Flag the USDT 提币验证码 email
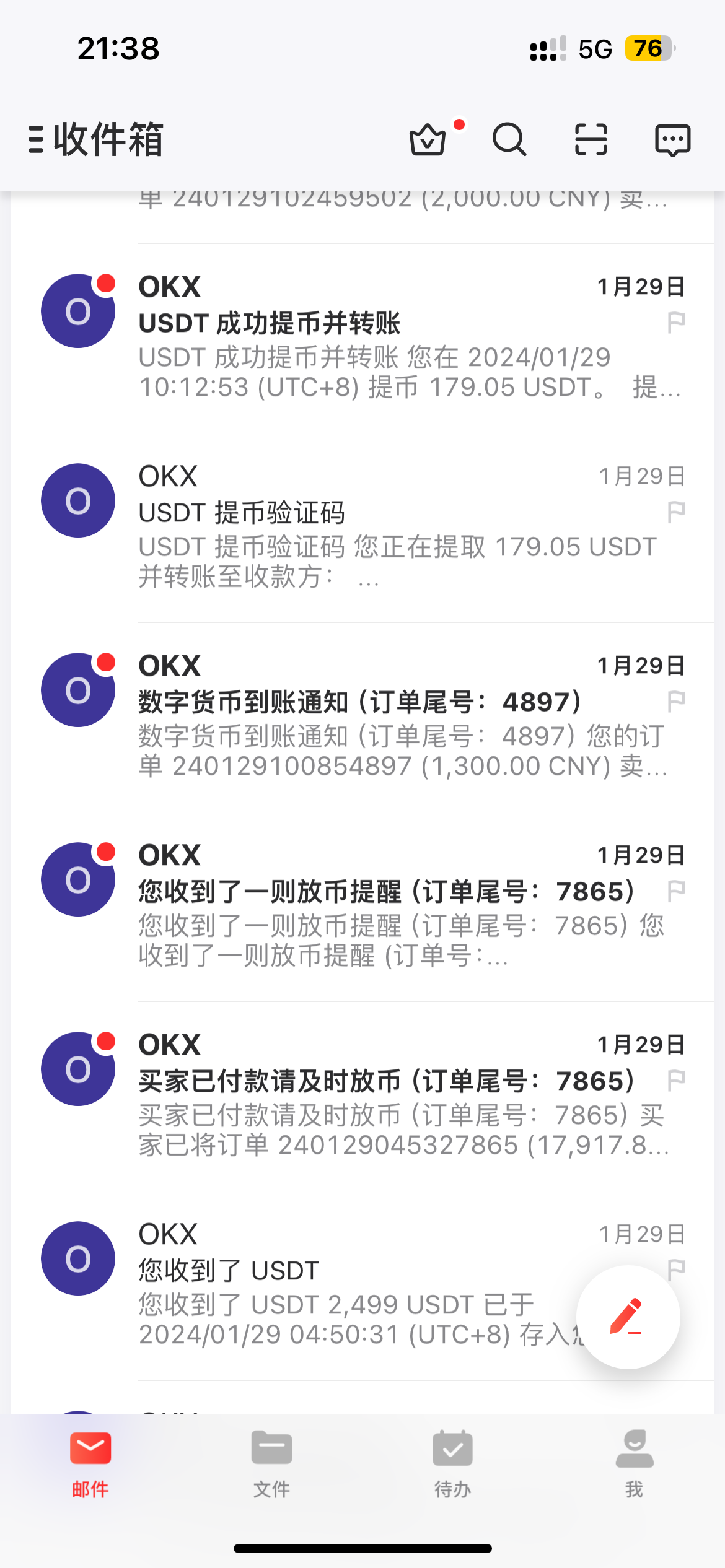Viewport: 725px width, 1568px height. click(676, 512)
